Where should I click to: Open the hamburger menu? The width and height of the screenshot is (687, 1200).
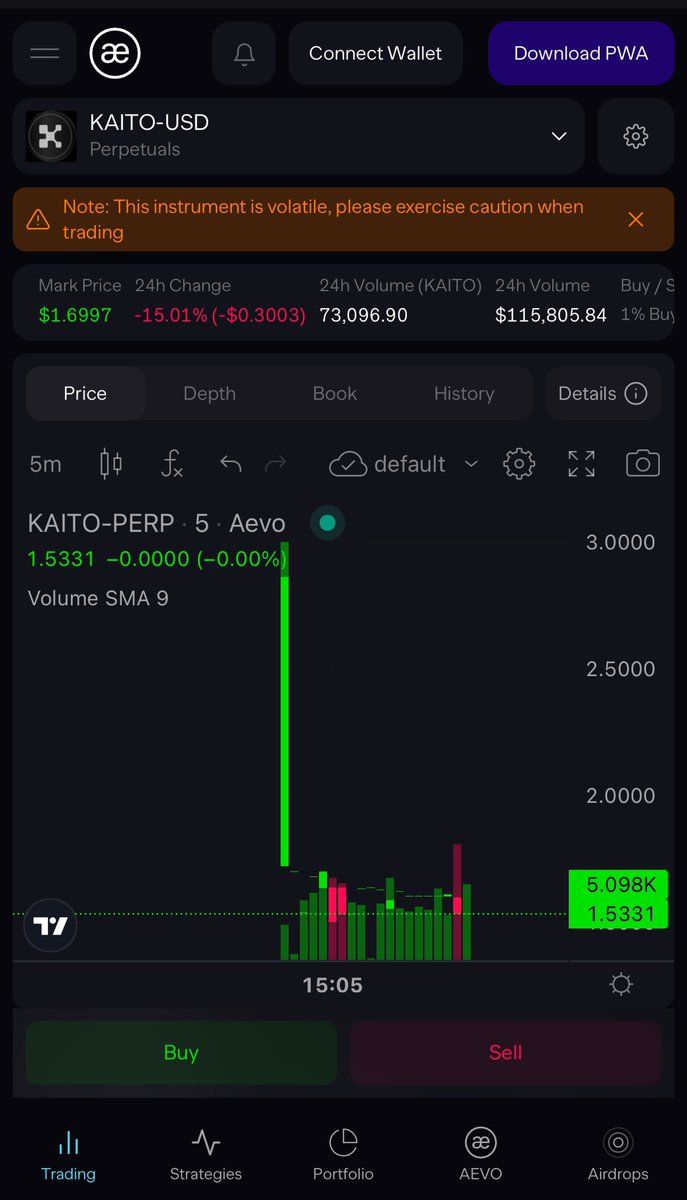click(x=45, y=53)
